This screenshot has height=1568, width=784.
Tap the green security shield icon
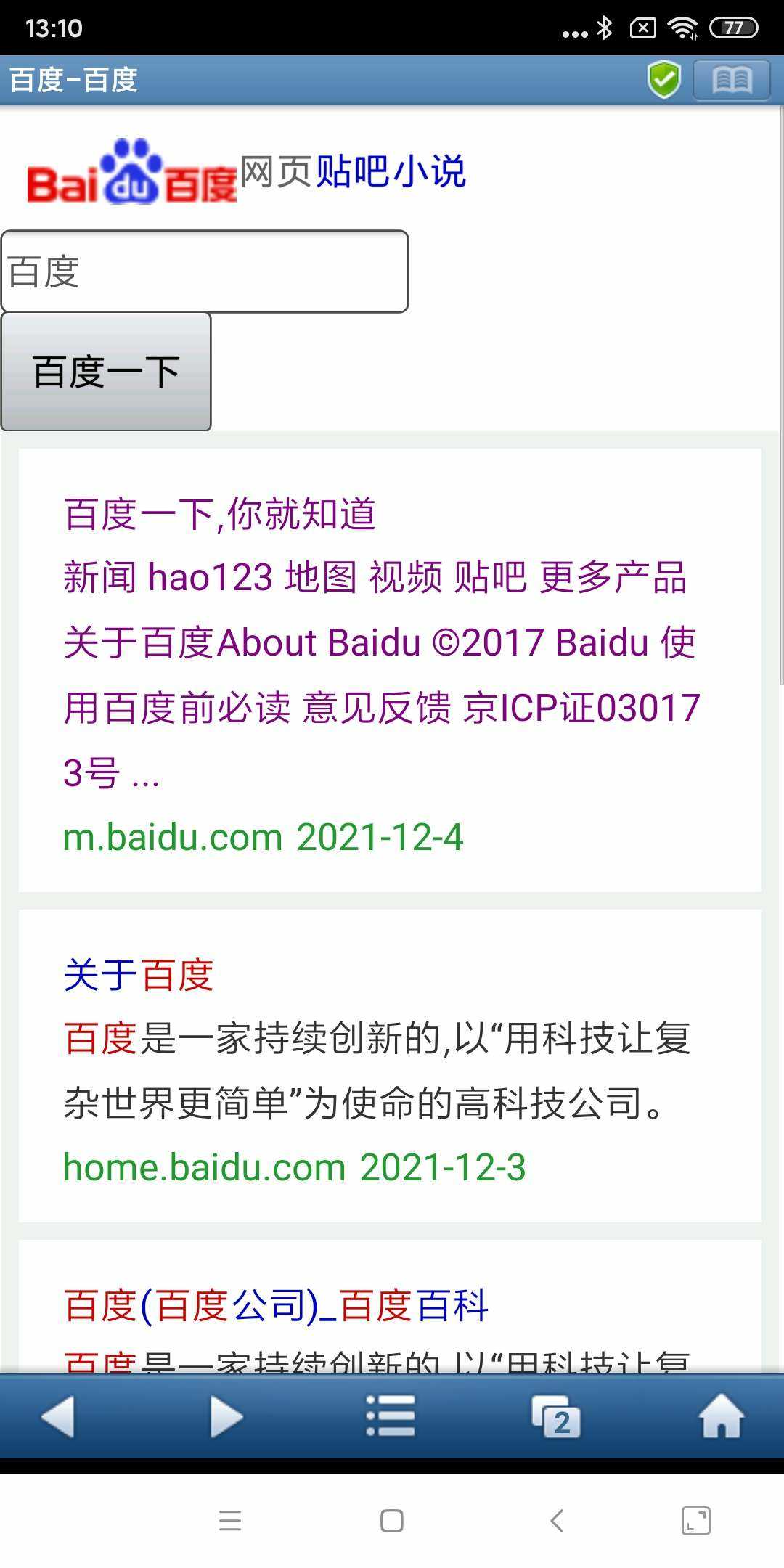(663, 80)
